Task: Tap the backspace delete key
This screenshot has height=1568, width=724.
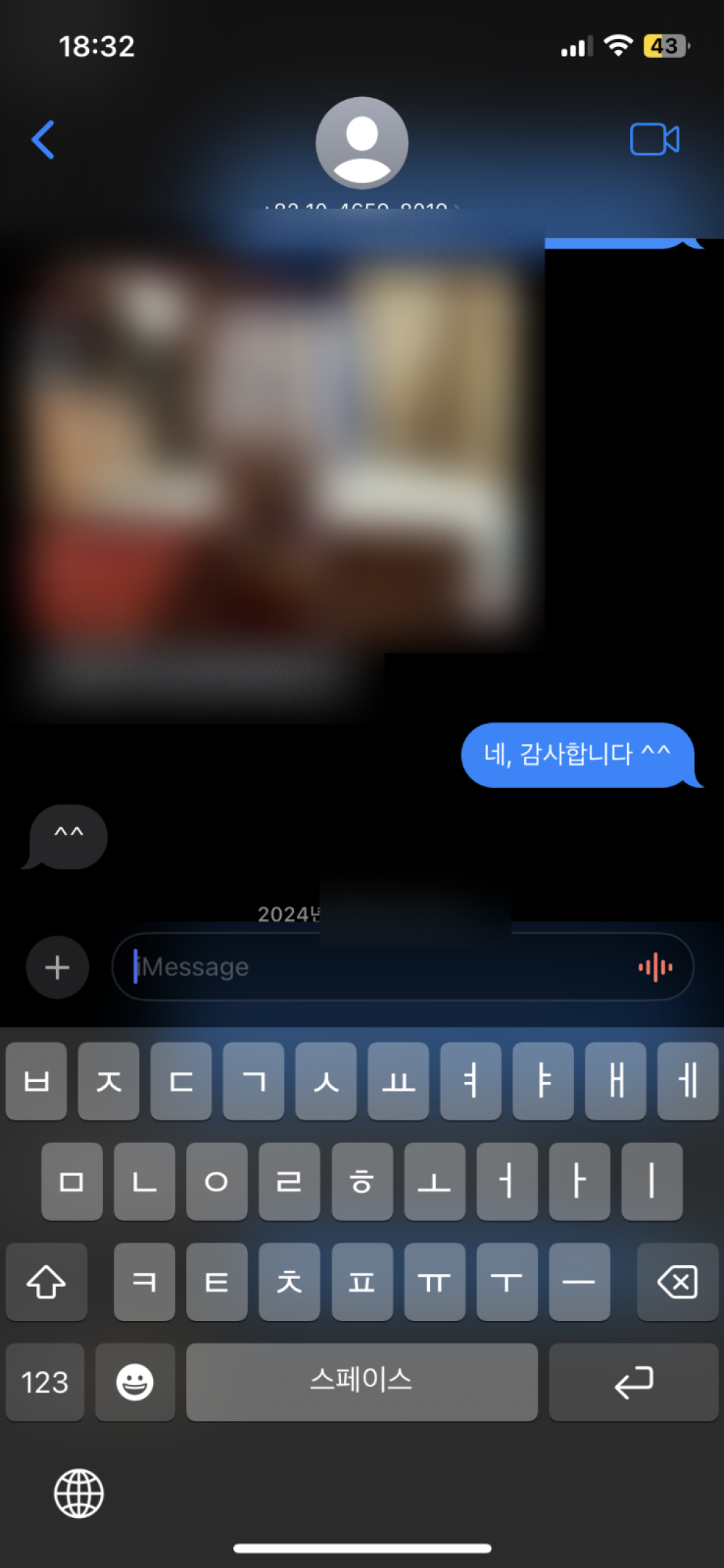Action: pyautogui.click(x=677, y=1282)
